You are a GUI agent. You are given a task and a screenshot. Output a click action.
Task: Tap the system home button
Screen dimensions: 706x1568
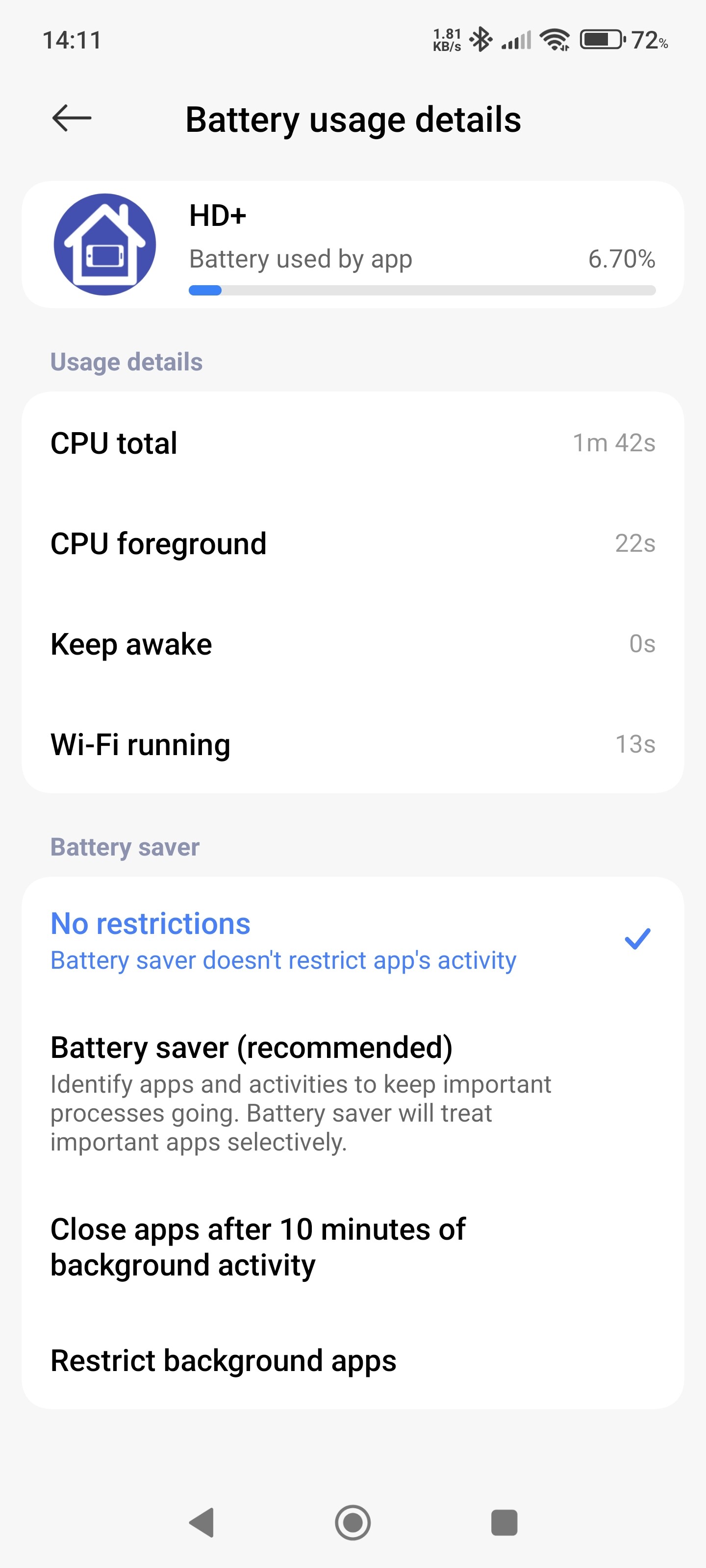(353, 1523)
